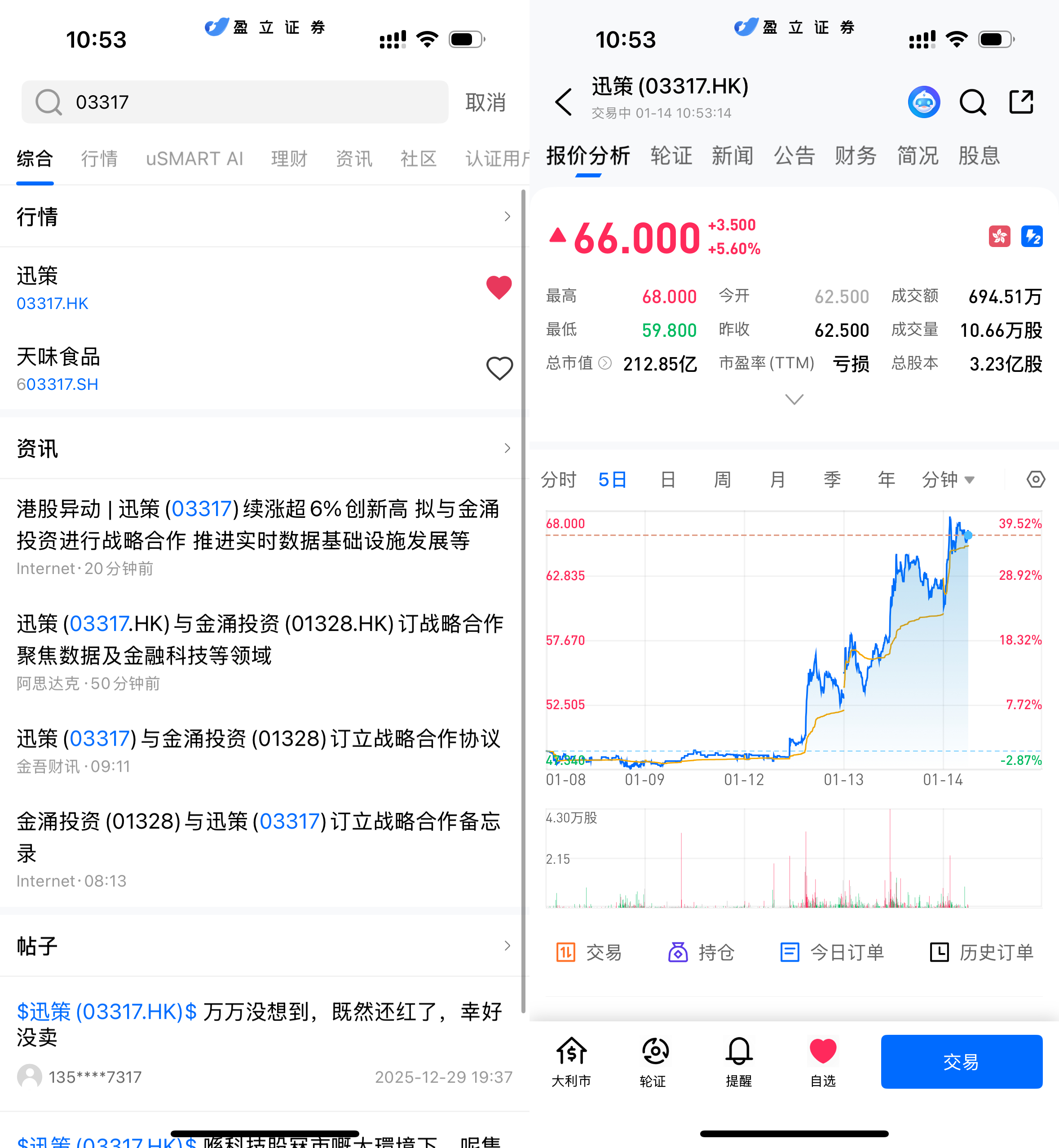Expand the 资讯 section chevron
The width and height of the screenshot is (1059, 1148).
[507, 448]
